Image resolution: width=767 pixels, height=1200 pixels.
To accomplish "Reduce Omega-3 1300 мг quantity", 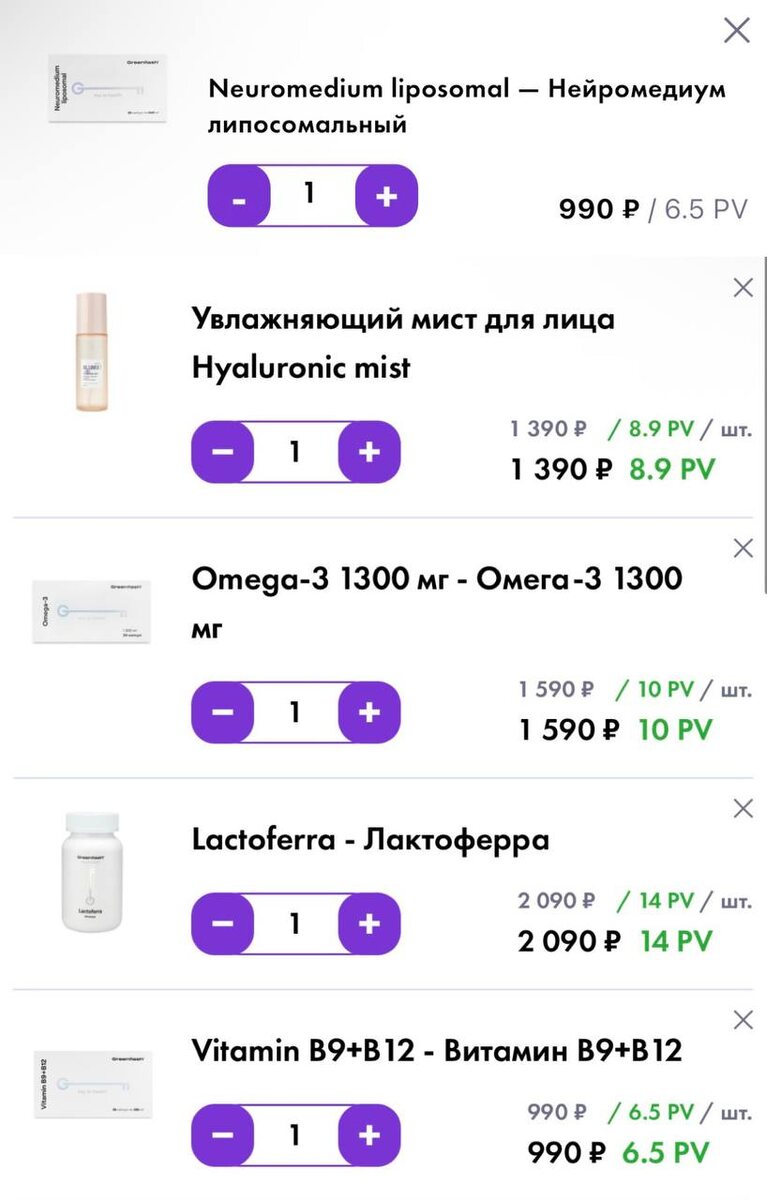I will click(x=223, y=712).
